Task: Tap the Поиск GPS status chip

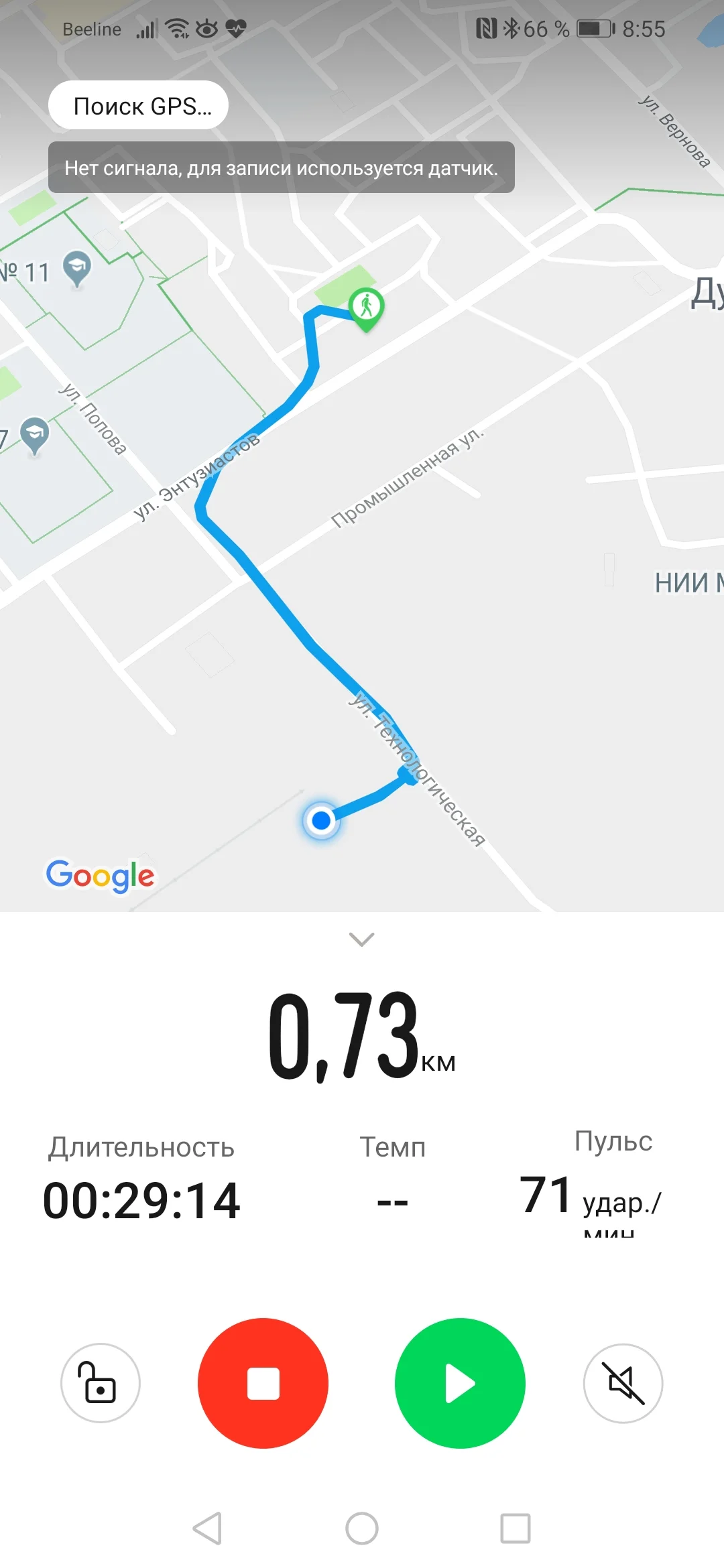Action: (139, 105)
